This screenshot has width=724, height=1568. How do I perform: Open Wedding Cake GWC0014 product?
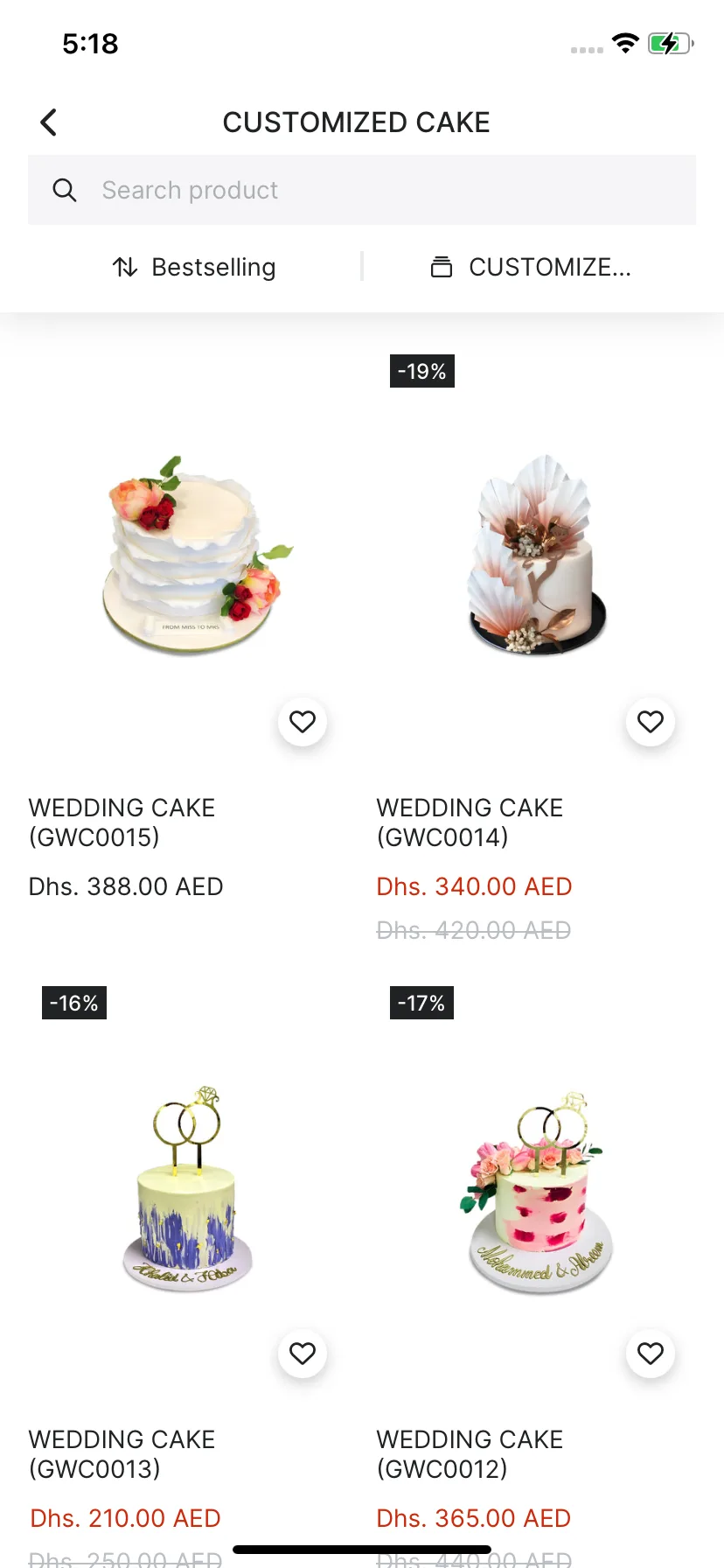(536, 556)
